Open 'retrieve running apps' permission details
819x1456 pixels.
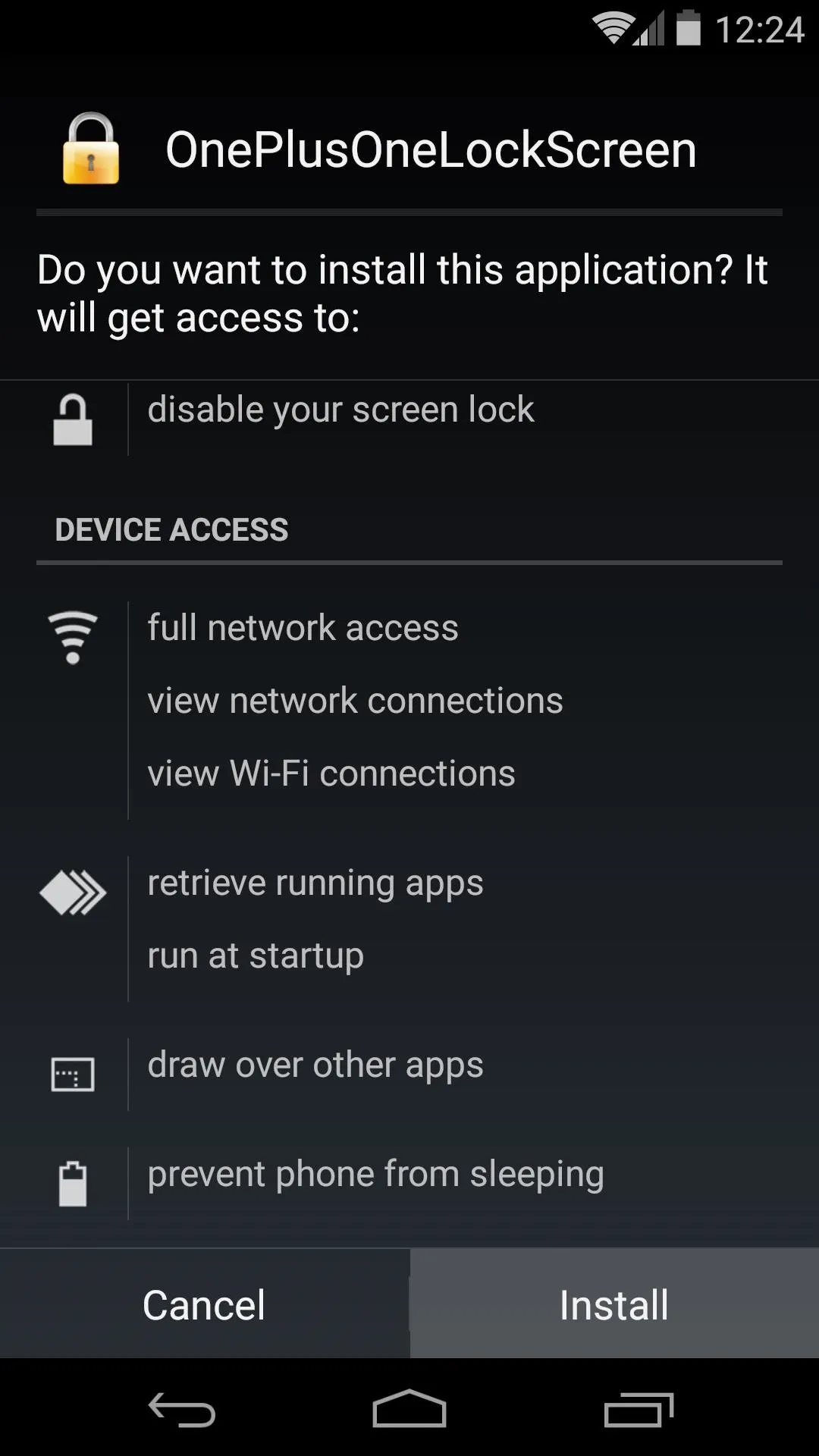(315, 883)
